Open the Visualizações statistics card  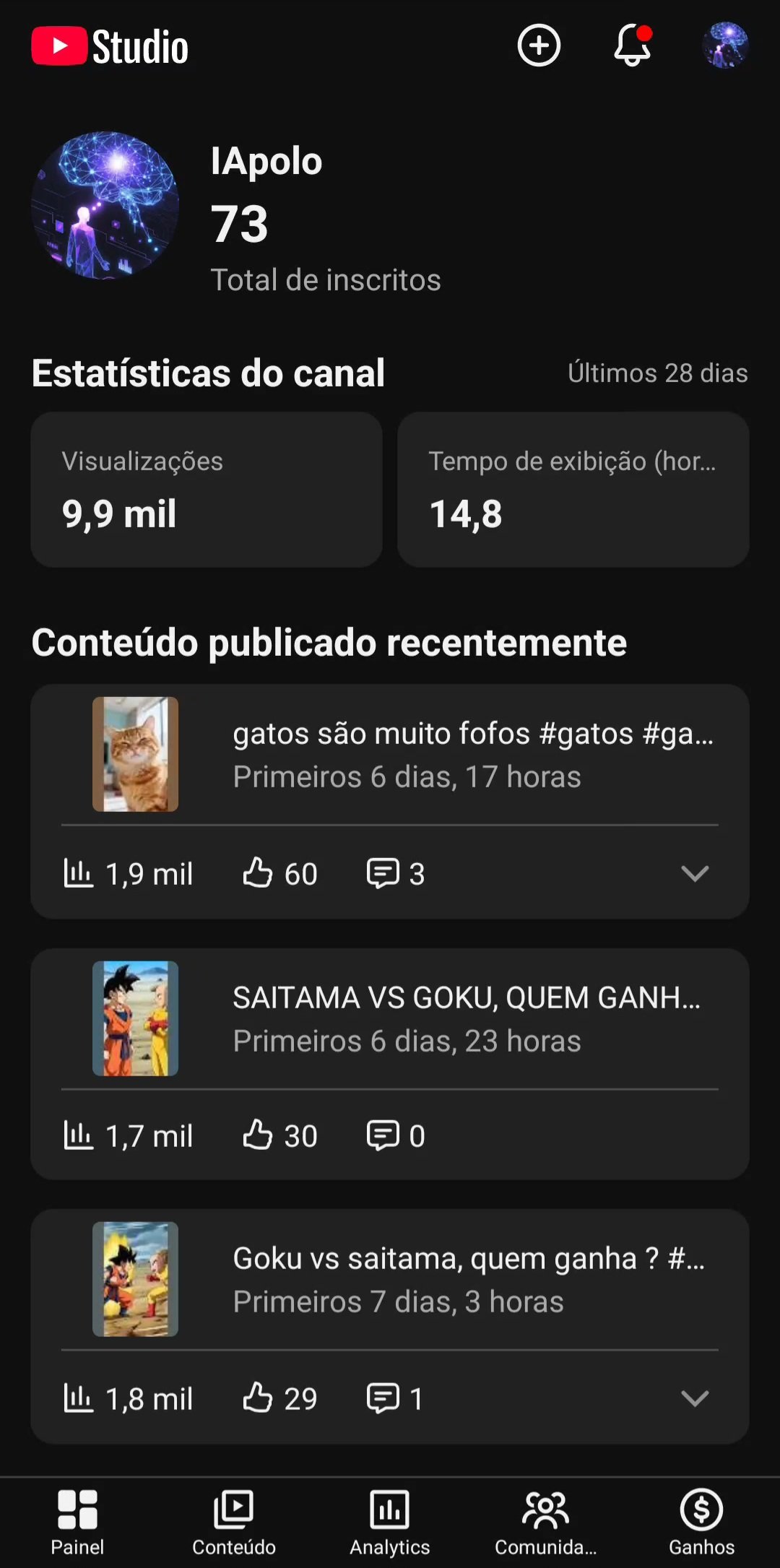[207, 490]
